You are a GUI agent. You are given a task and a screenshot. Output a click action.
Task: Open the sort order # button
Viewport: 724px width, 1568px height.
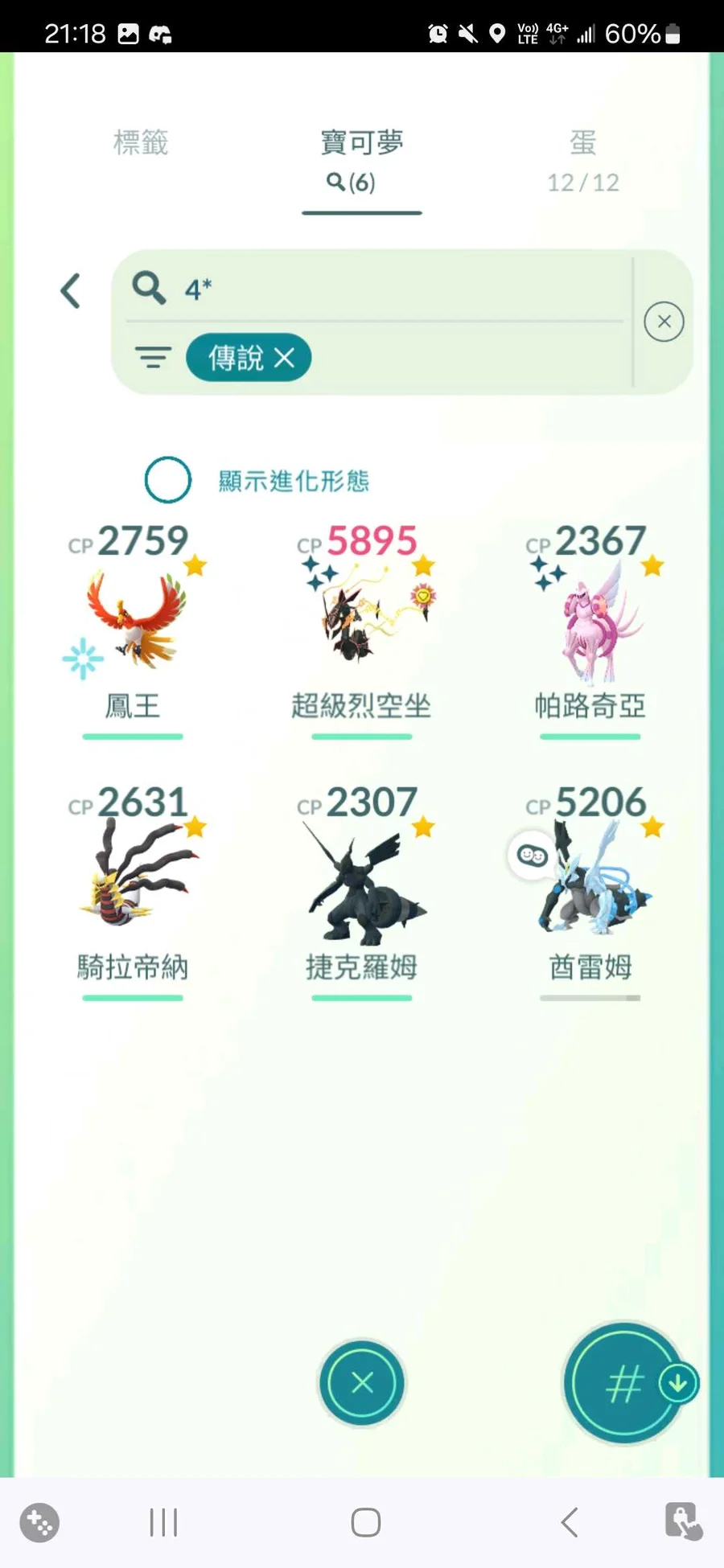point(623,1383)
